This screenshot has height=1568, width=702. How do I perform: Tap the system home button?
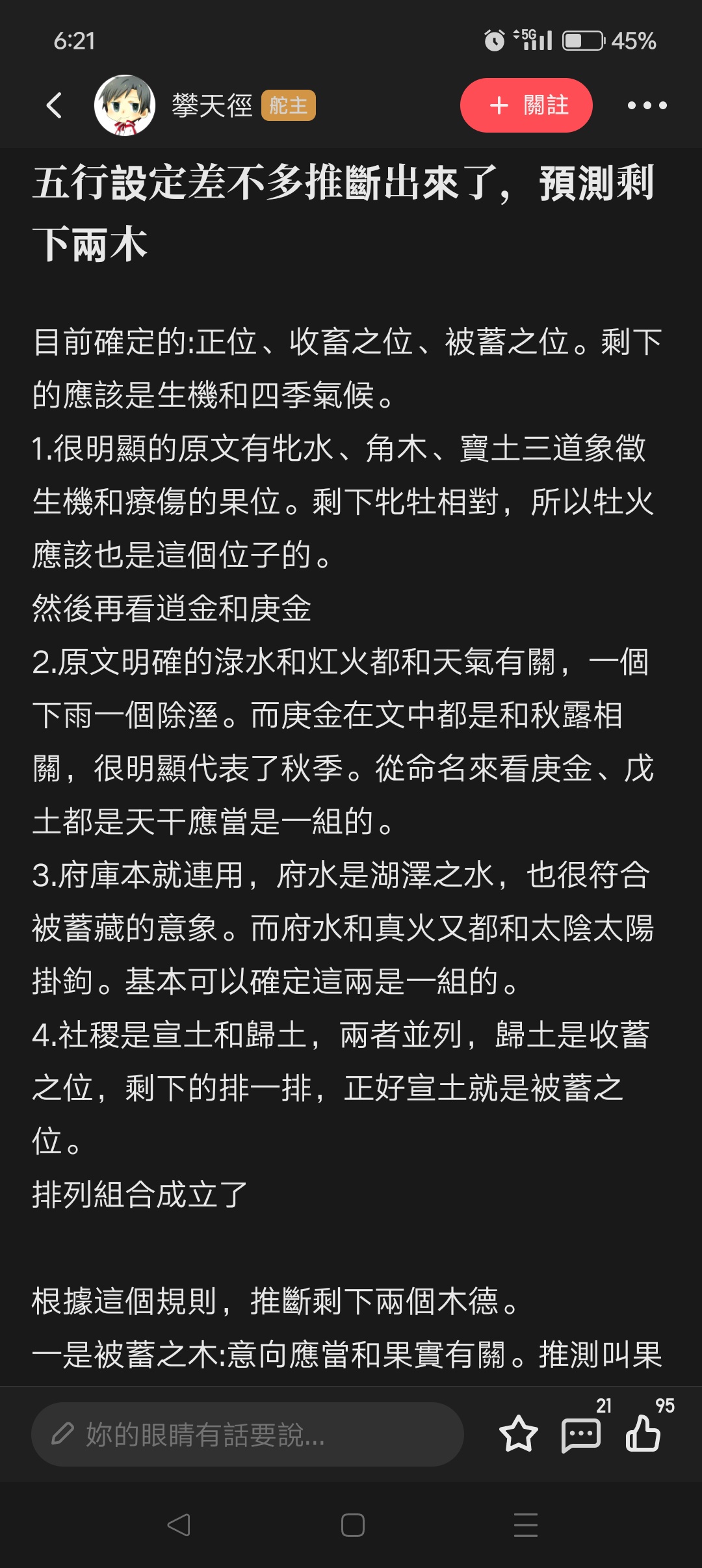coord(352,1525)
